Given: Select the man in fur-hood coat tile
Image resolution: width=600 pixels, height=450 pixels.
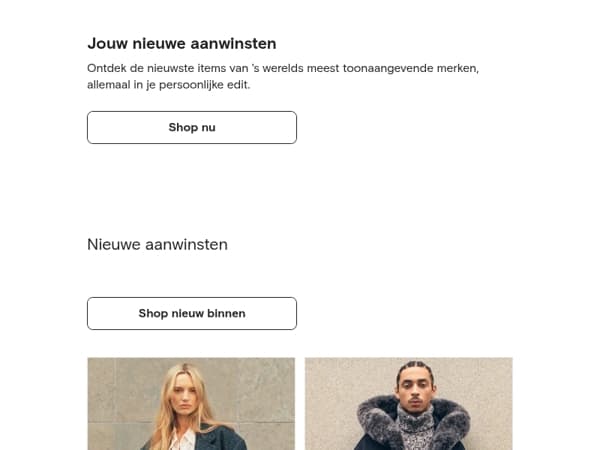Looking at the screenshot, I should 409,404.
